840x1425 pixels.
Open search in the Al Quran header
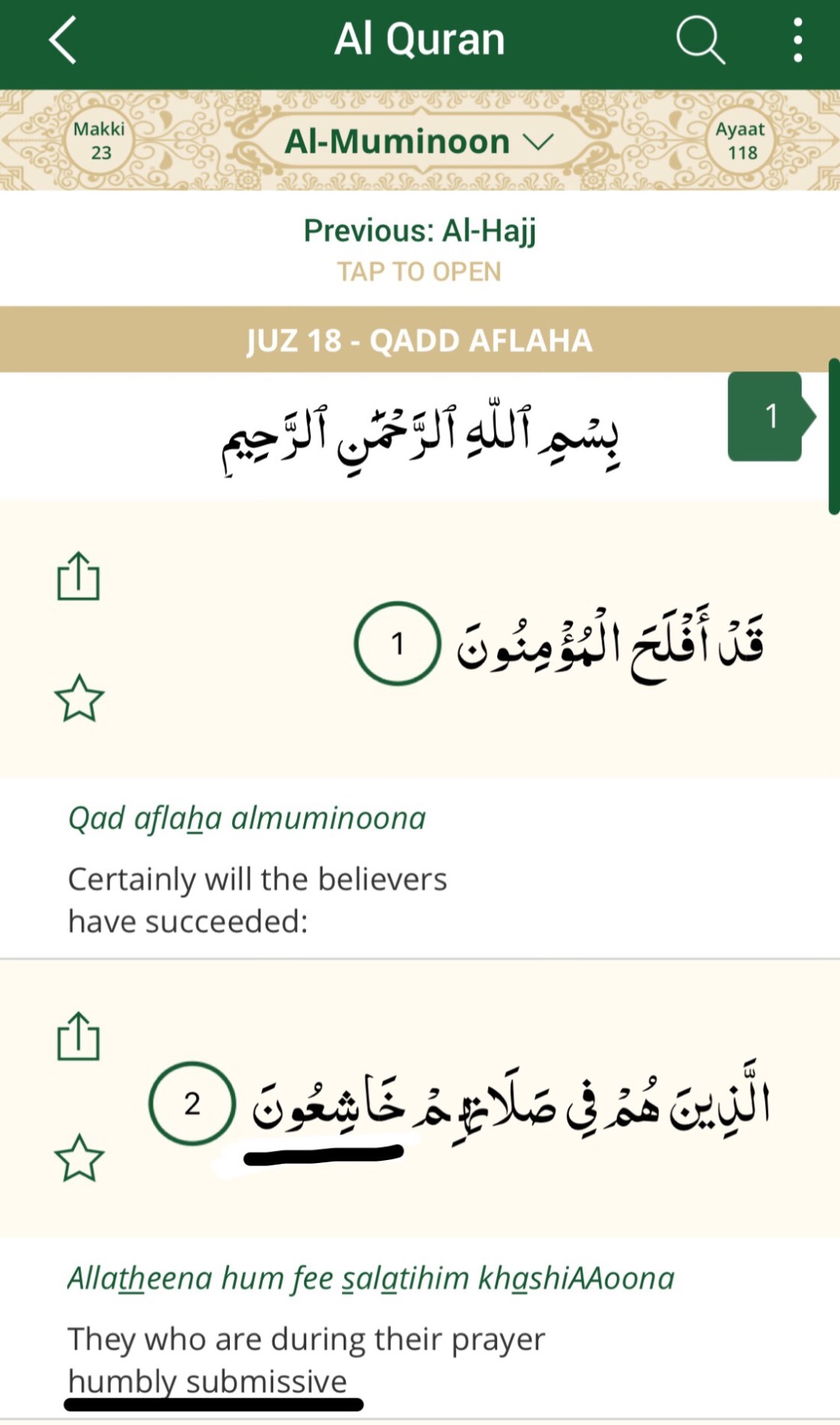coord(699,40)
